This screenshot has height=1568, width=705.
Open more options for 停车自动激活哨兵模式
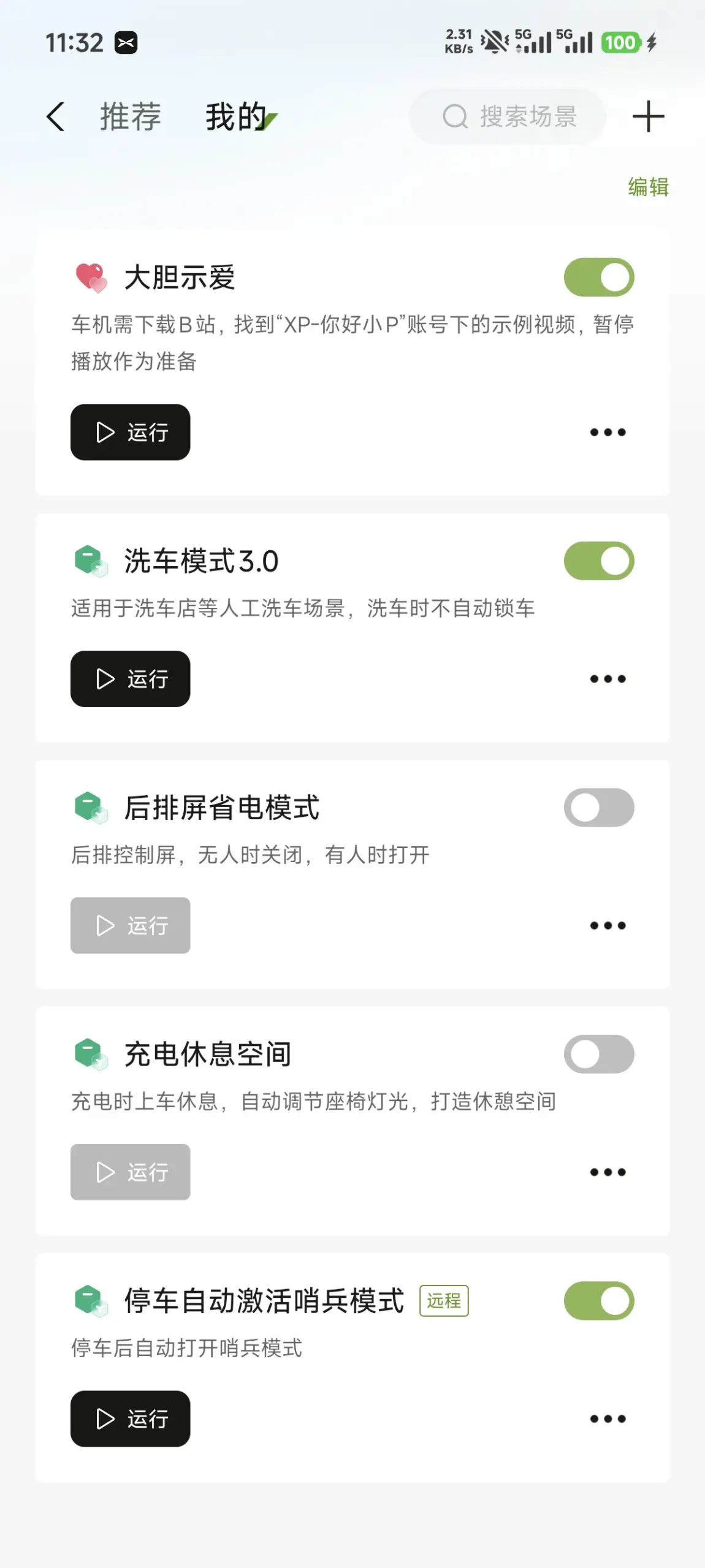coord(608,1418)
